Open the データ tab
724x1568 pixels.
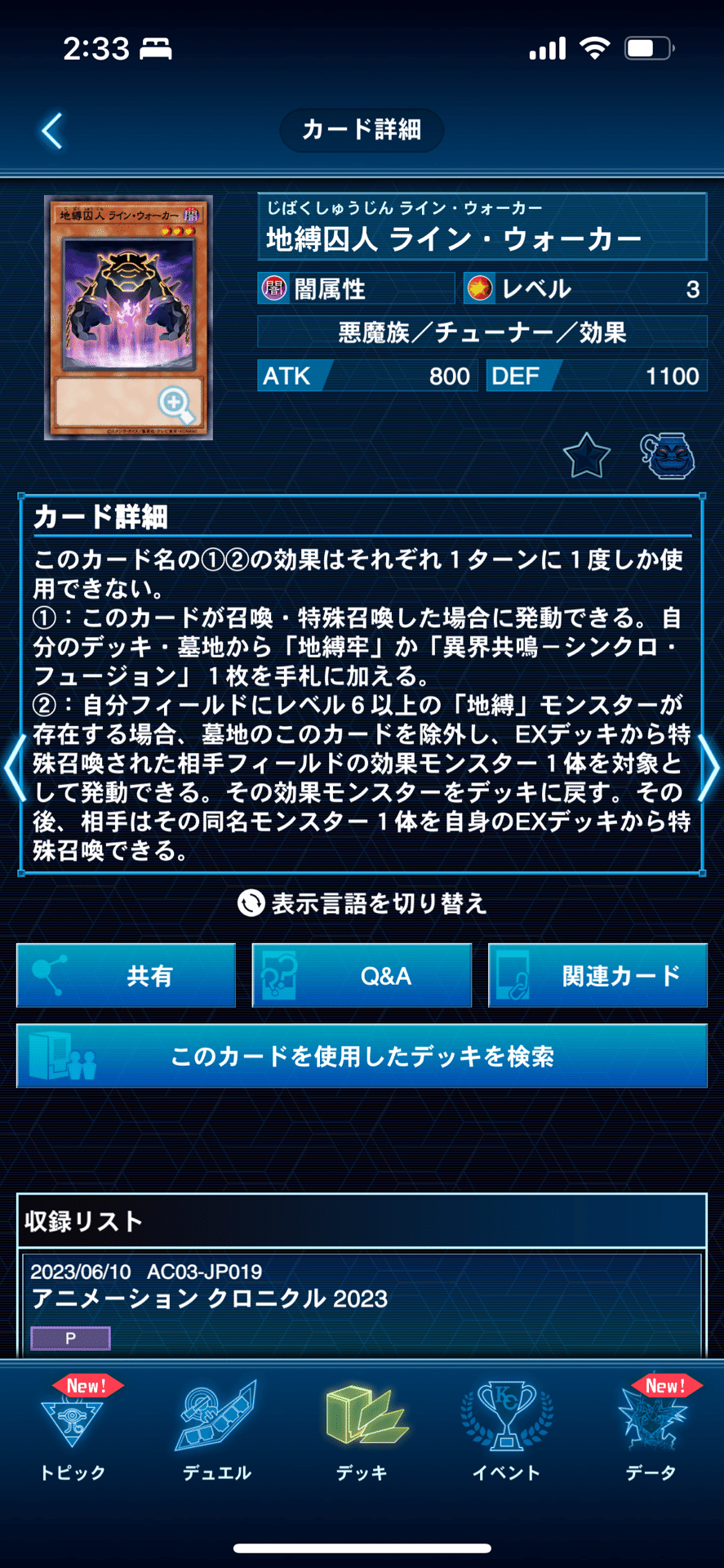point(651,1432)
